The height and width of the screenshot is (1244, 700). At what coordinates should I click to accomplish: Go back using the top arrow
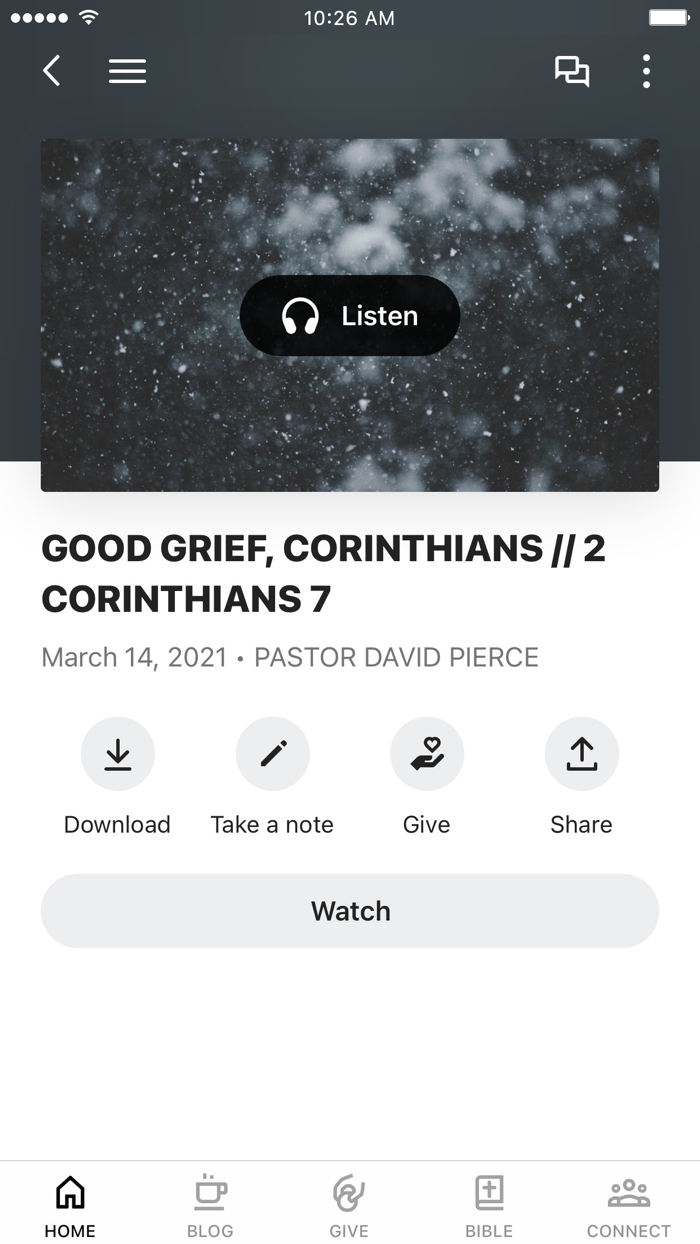click(x=52, y=71)
